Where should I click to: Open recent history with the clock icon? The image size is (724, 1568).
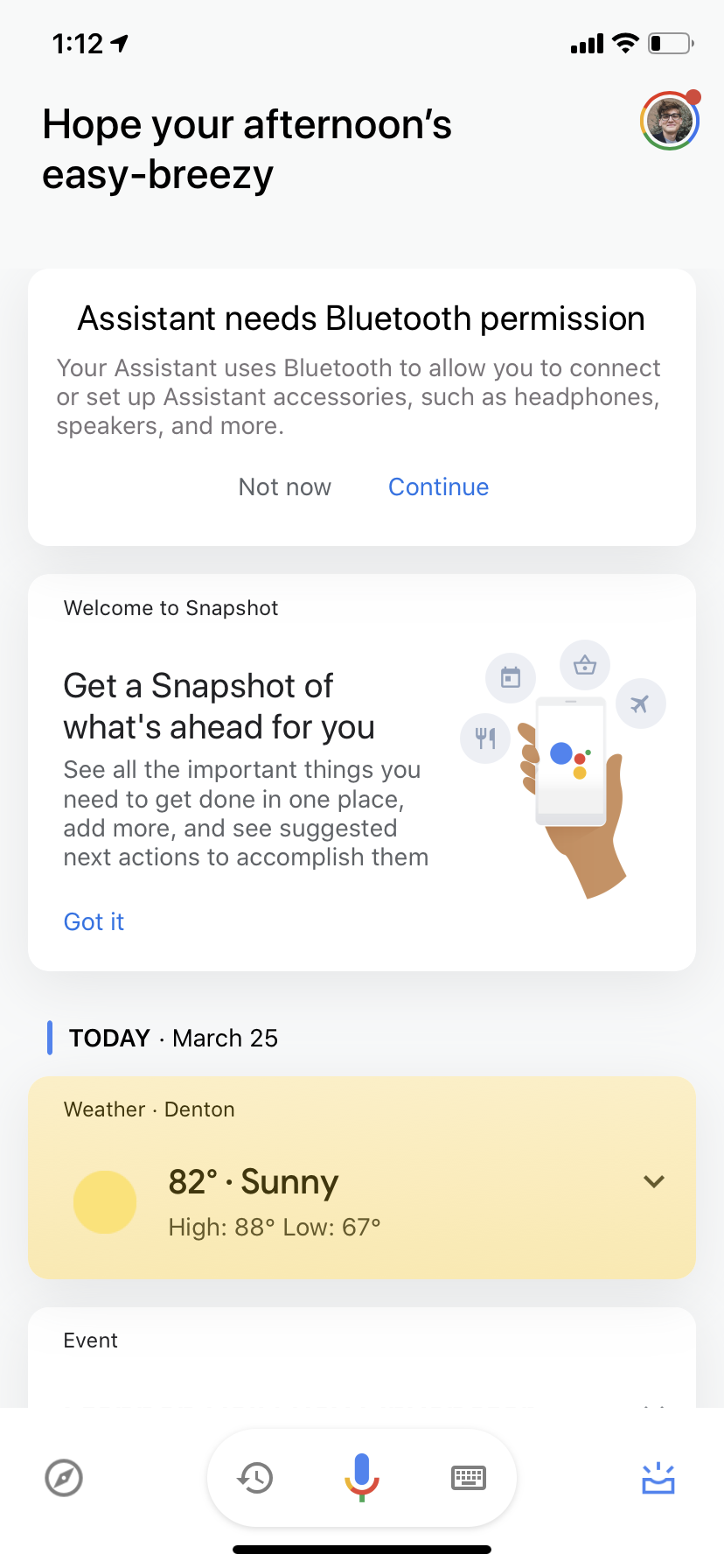click(254, 1477)
